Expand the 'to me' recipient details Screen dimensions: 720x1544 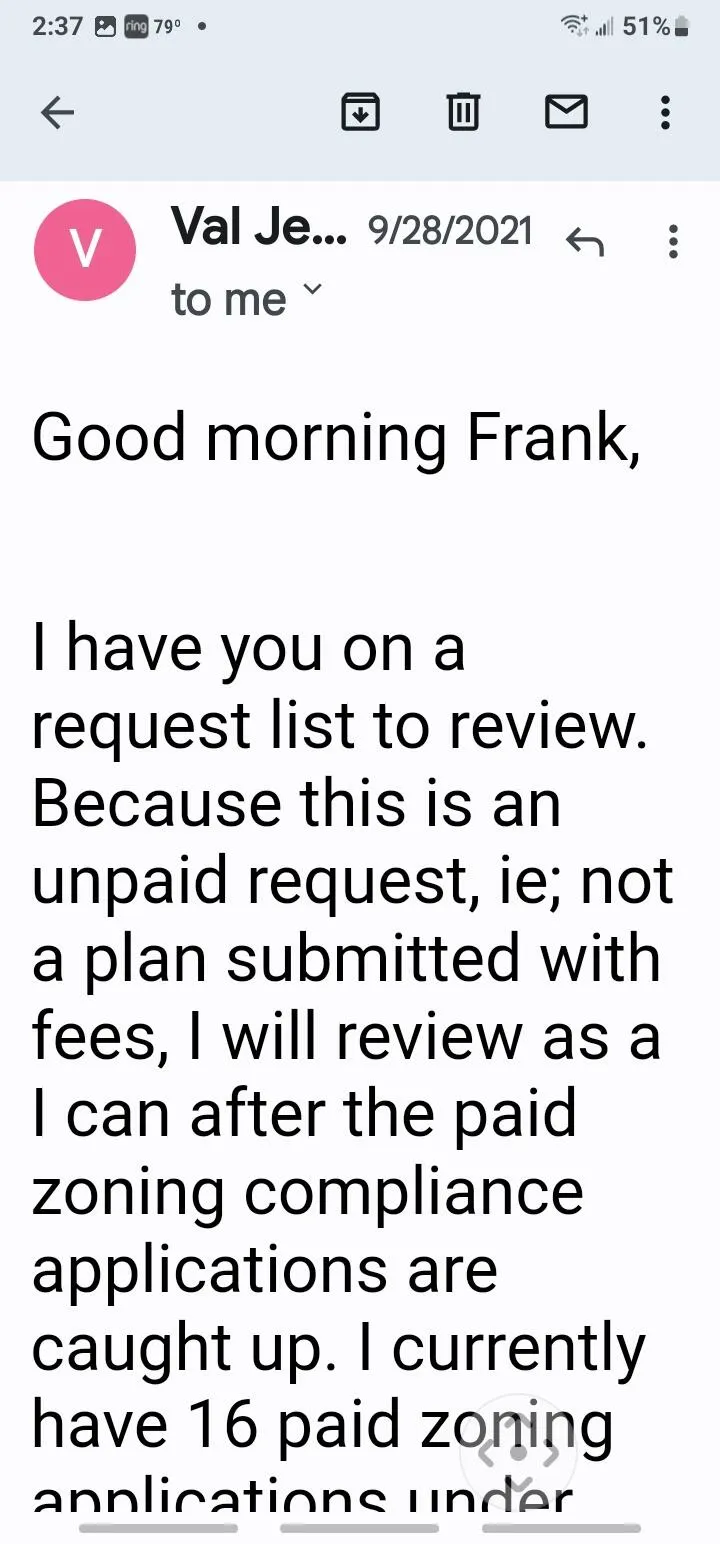312,292
